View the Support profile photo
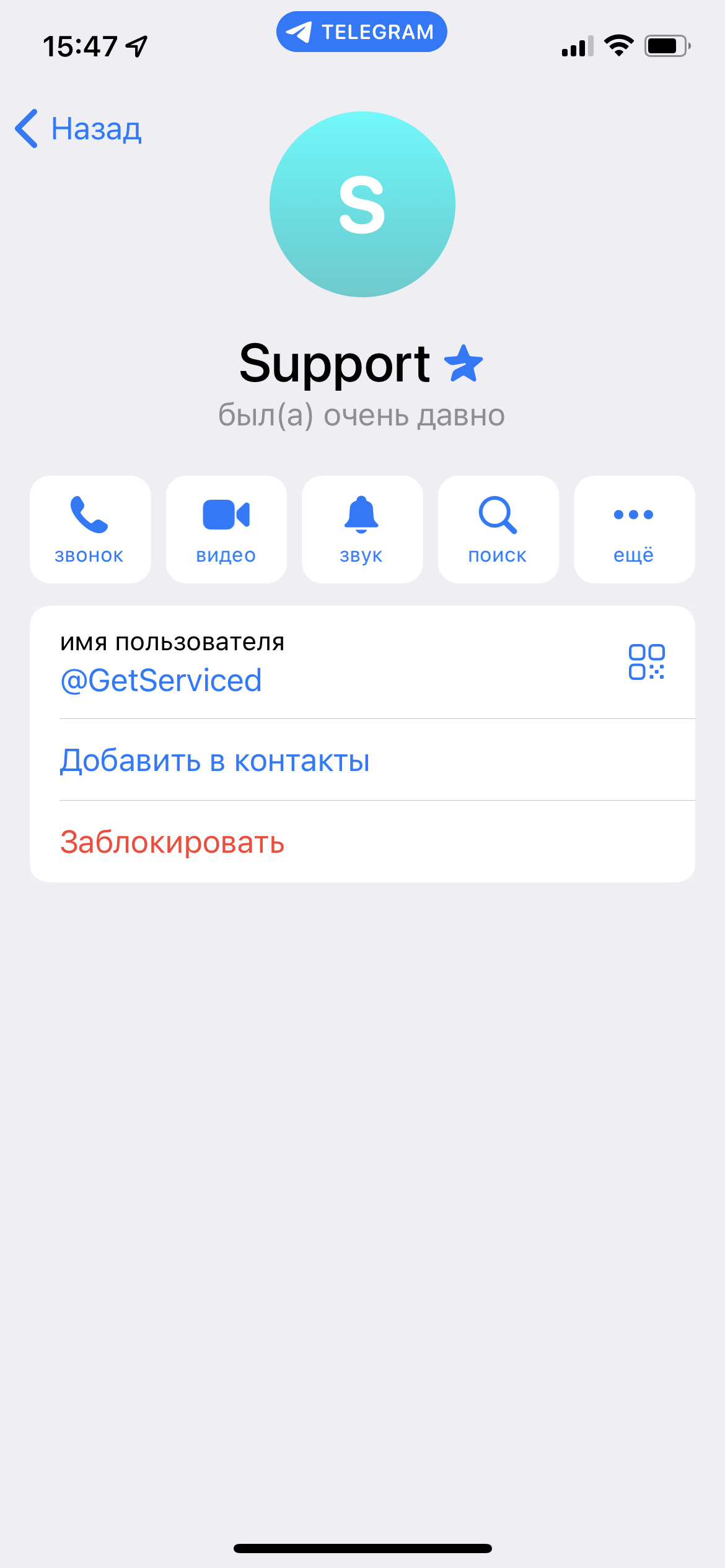Viewport: 725px width, 1568px height. tap(362, 204)
